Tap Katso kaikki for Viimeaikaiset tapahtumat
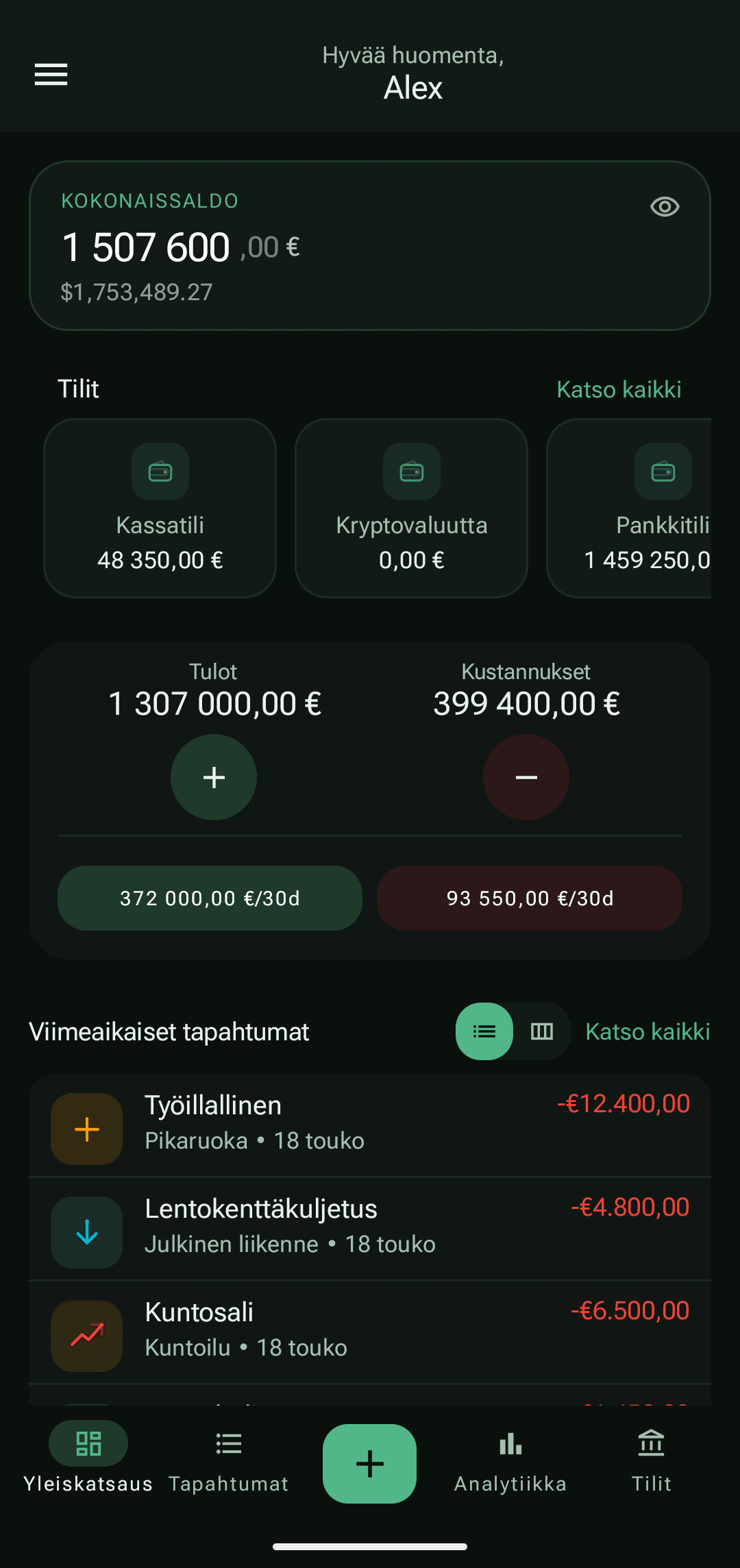The image size is (740, 1568). click(647, 1031)
